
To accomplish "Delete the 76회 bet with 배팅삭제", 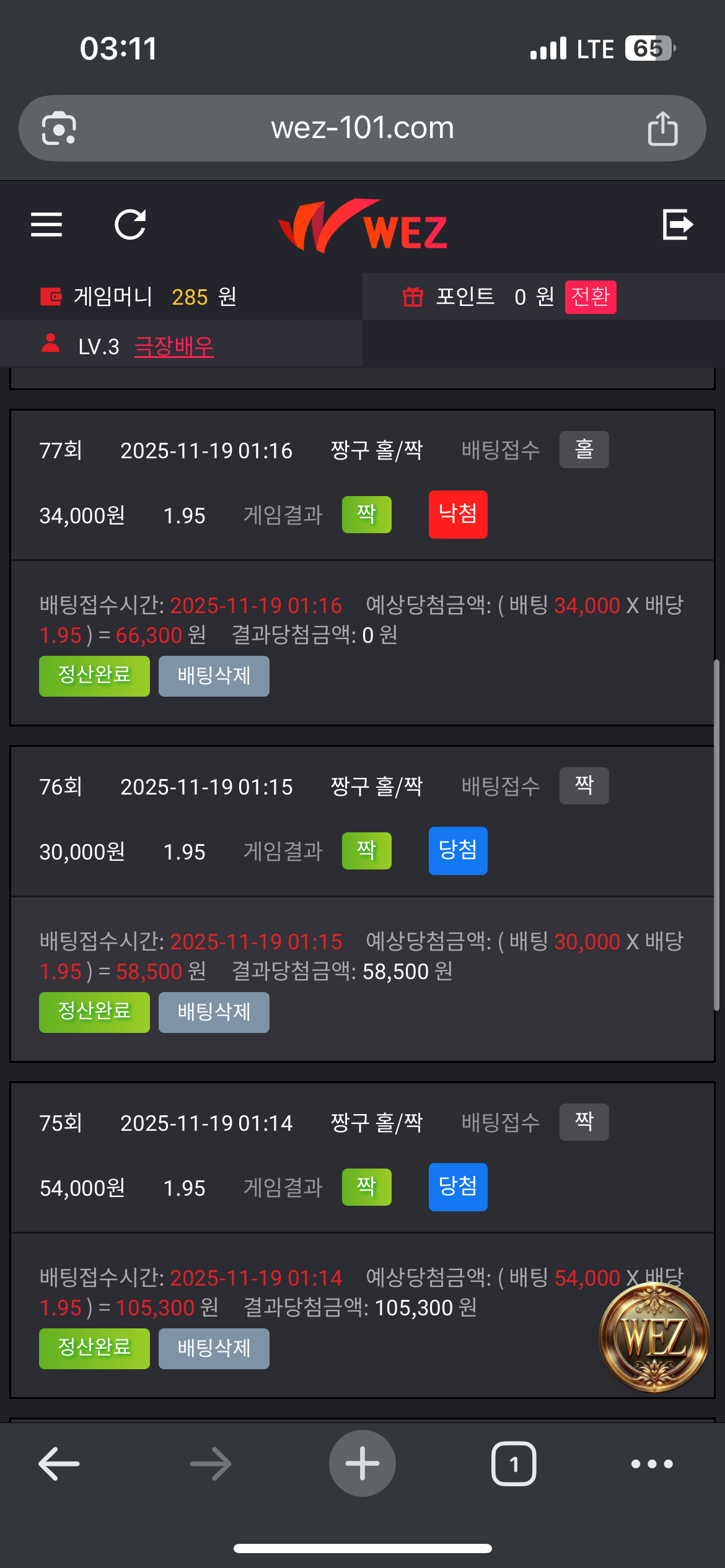I will click(214, 1012).
